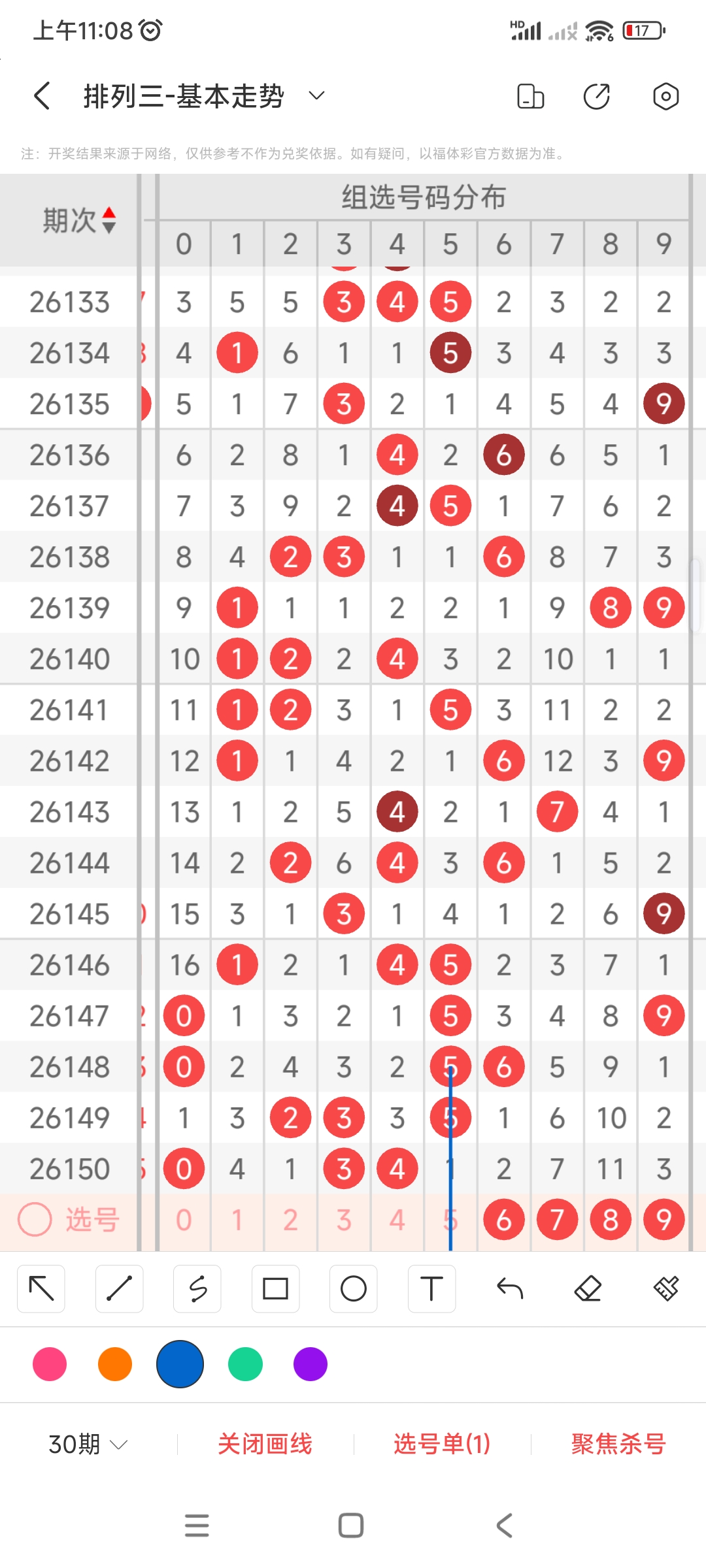Tap 关闭画线 to close drawing
Viewport: 706px width, 1568px height.
pyautogui.click(x=265, y=1444)
